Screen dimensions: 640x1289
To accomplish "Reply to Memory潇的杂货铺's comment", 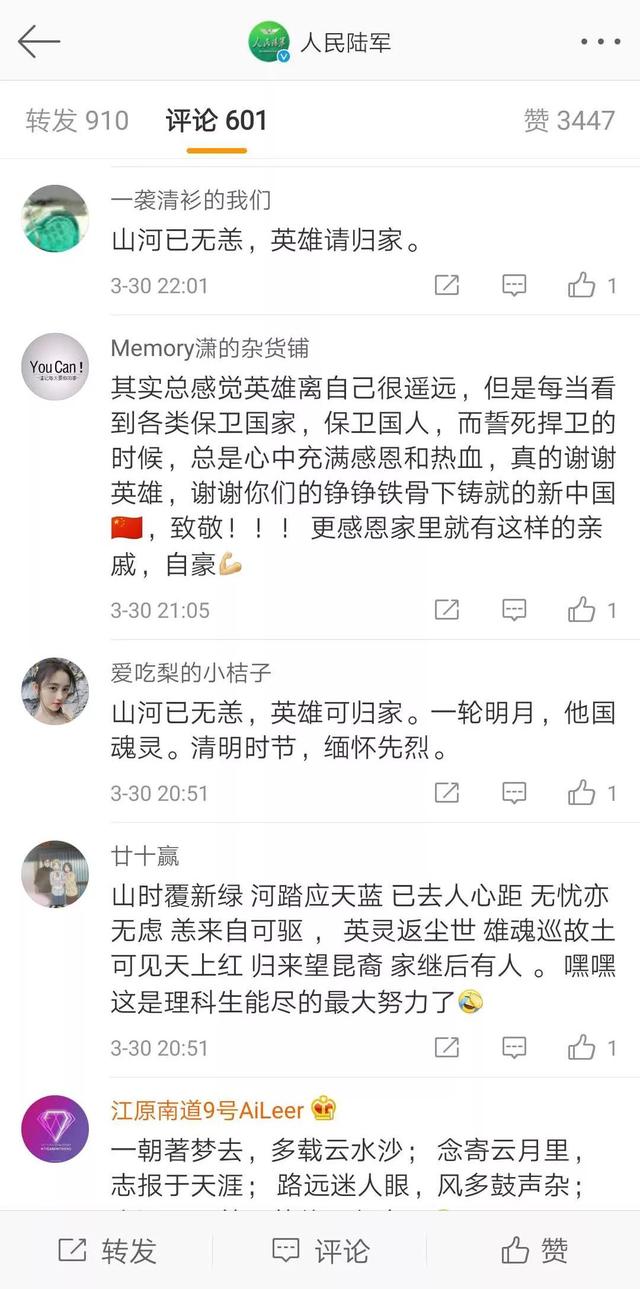I will tap(514, 610).
